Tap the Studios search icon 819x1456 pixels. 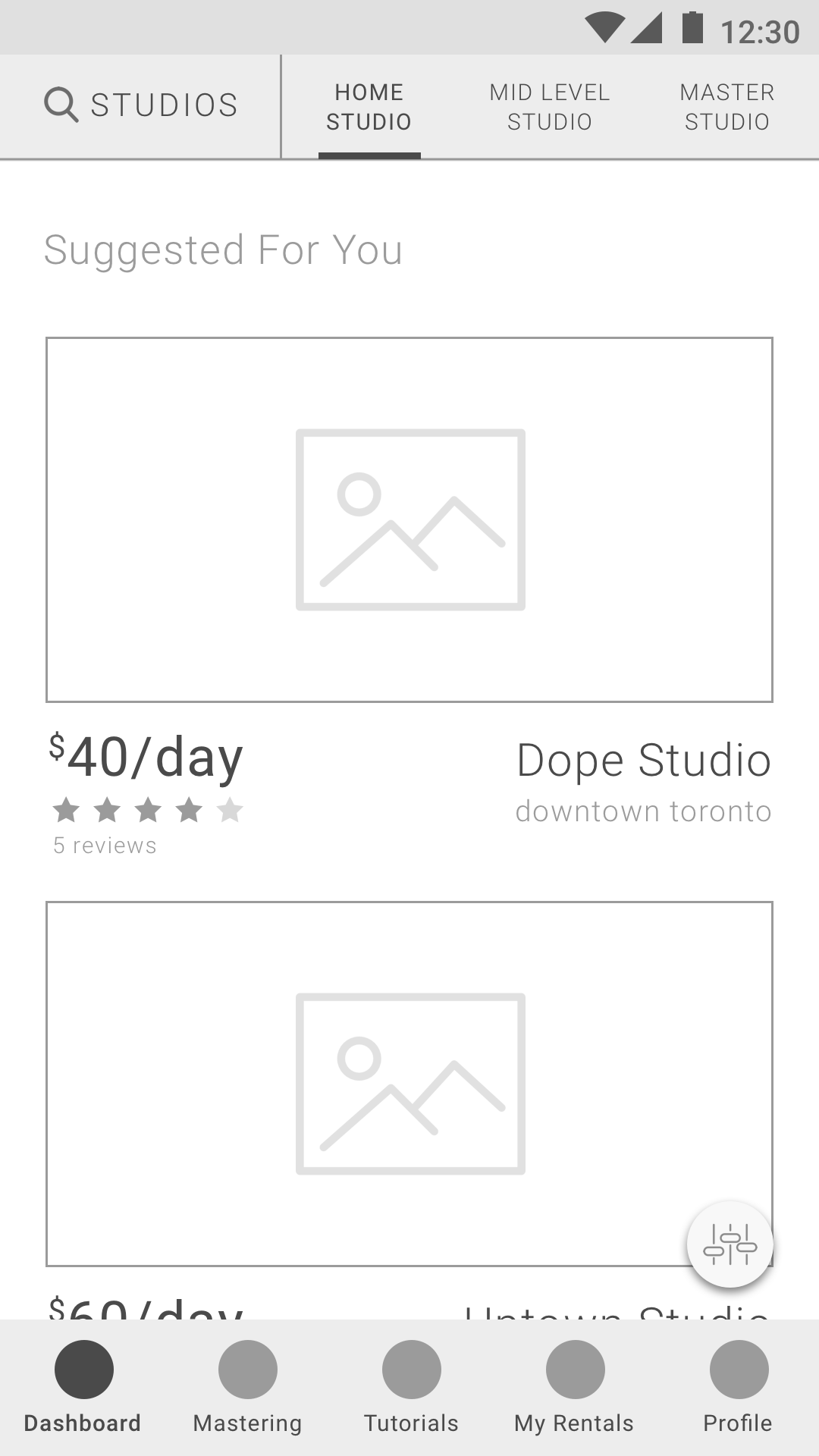[x=61, y=105]
